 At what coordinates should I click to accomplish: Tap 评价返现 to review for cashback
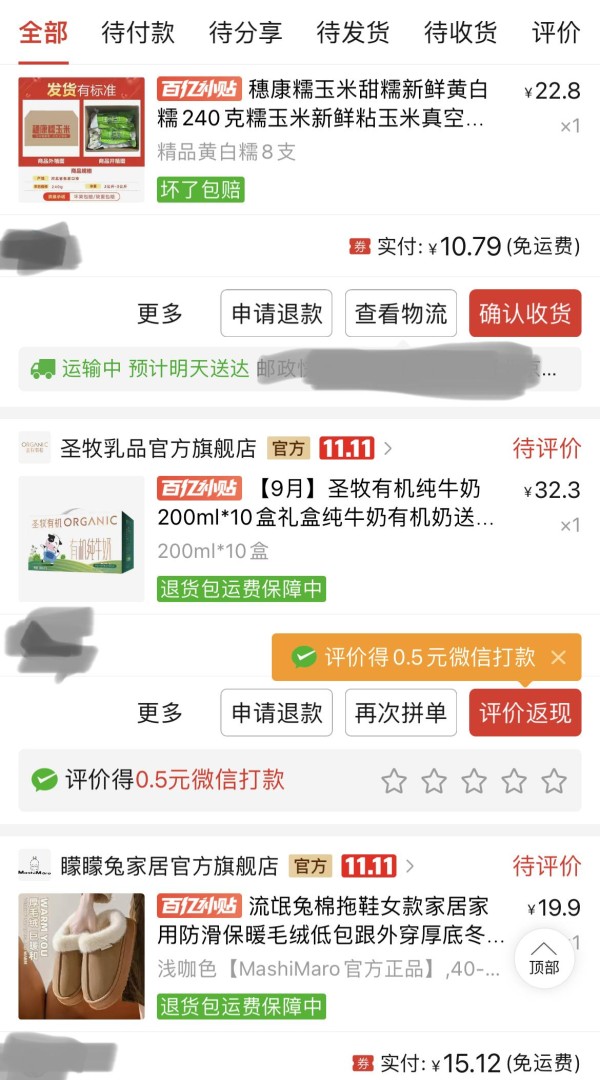coord(525,713)
